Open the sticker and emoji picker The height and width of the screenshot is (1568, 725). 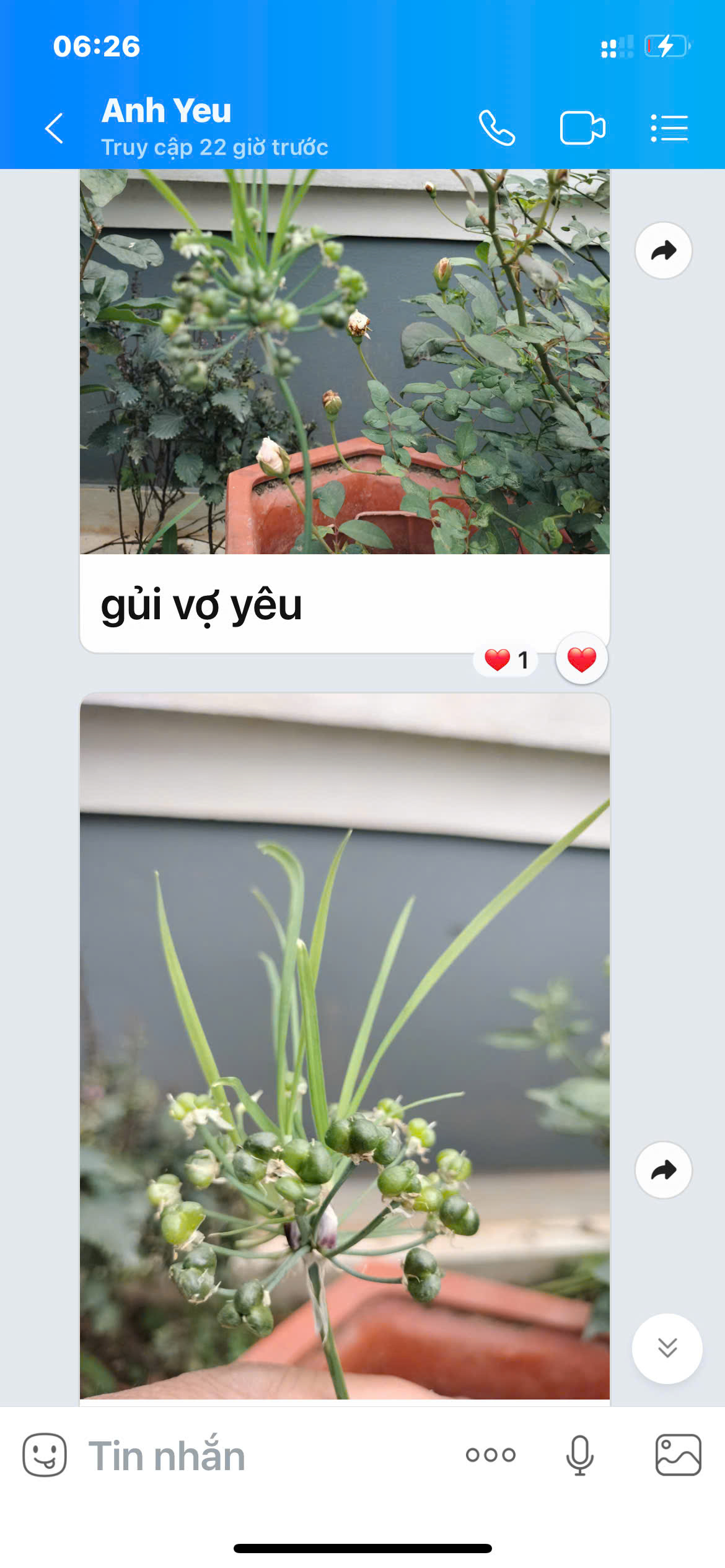coord(45,1455)
